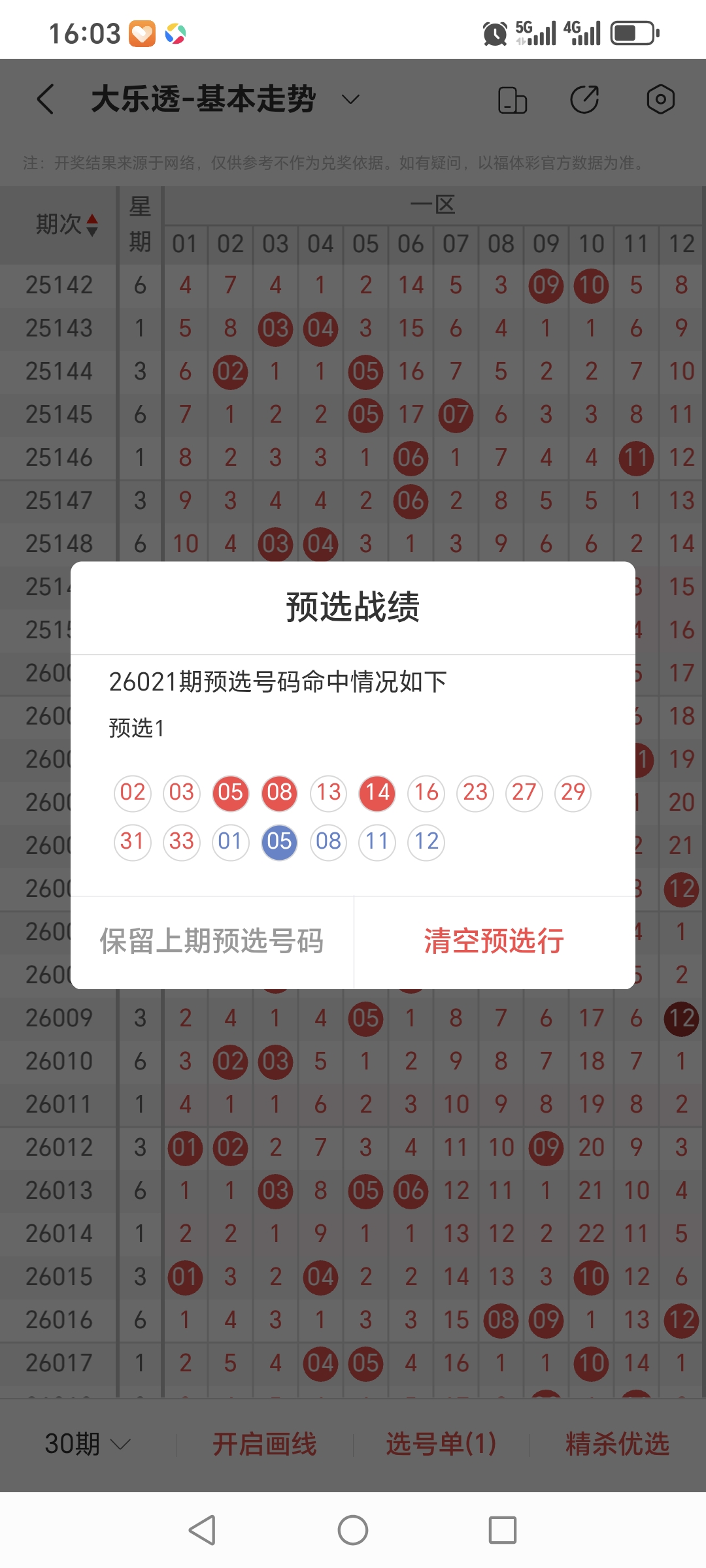Expand the 30期 period selector

point(85,1443)
